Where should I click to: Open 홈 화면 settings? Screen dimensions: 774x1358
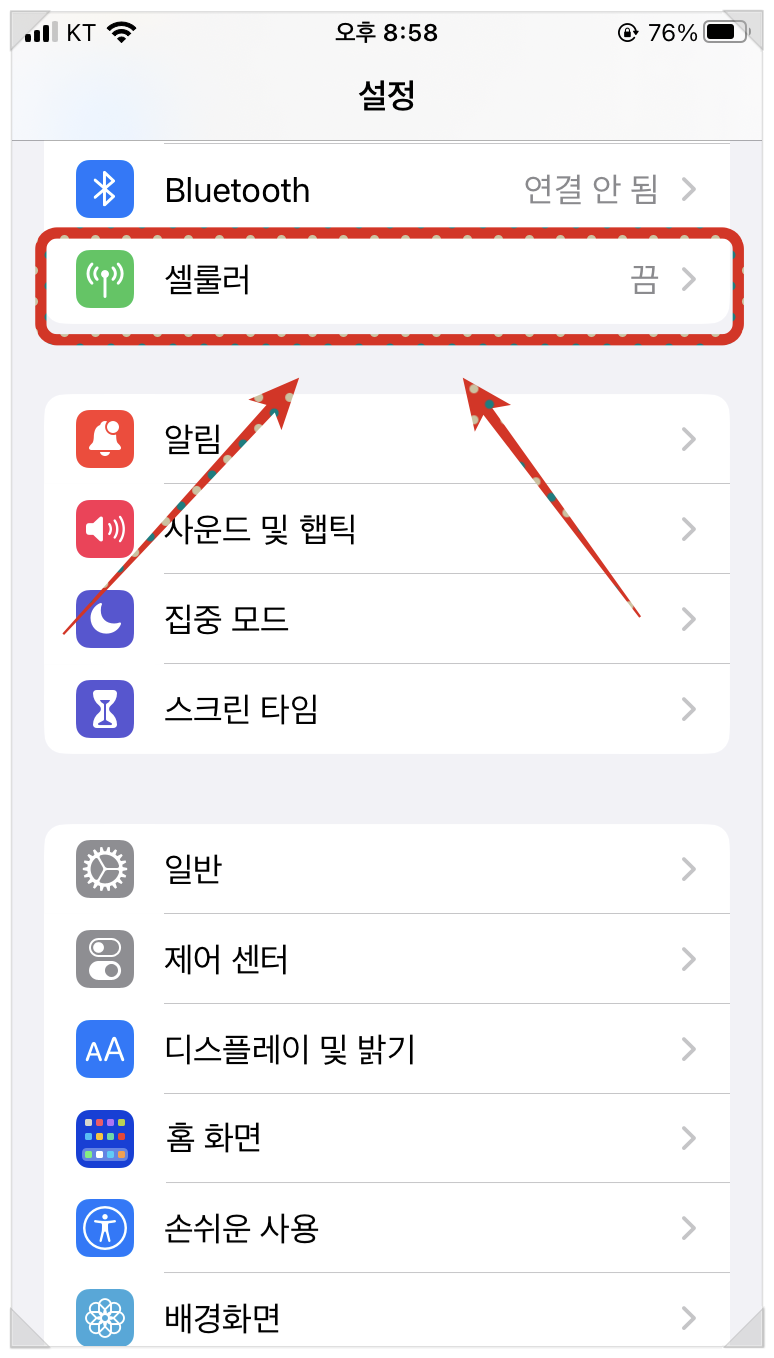(387, 1138)
